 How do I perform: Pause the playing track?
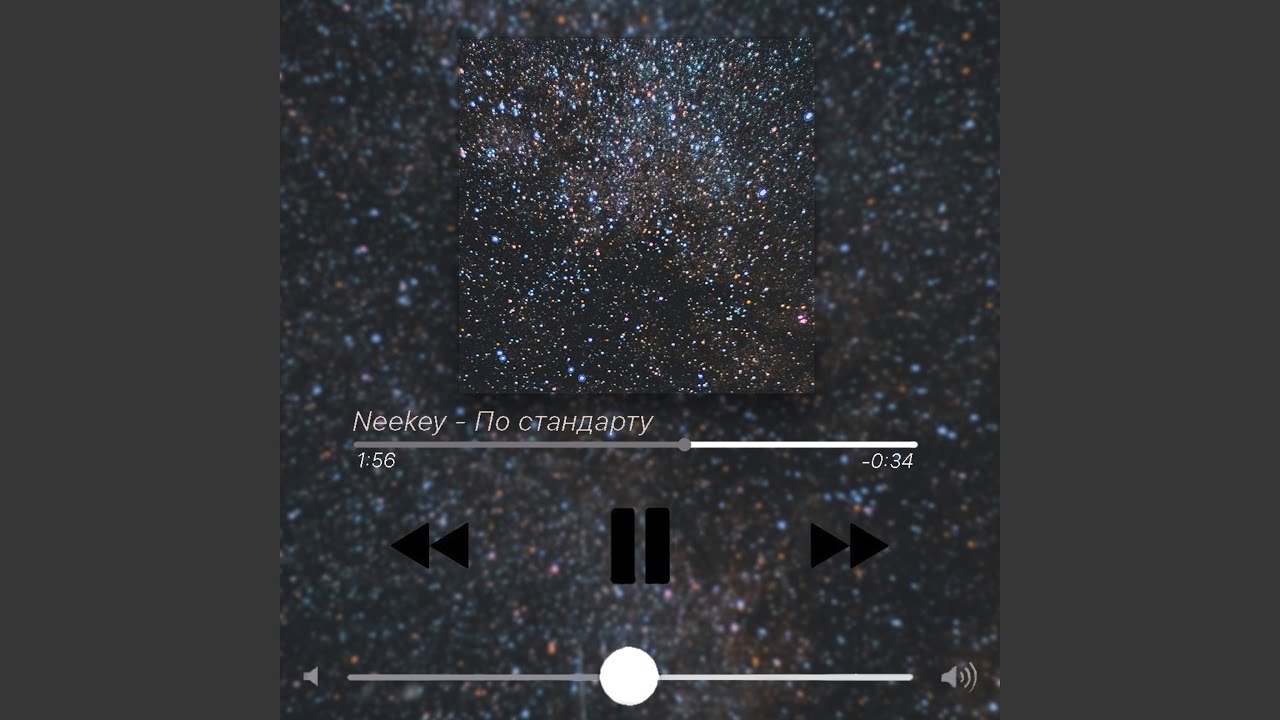click(x=640, y=545)
